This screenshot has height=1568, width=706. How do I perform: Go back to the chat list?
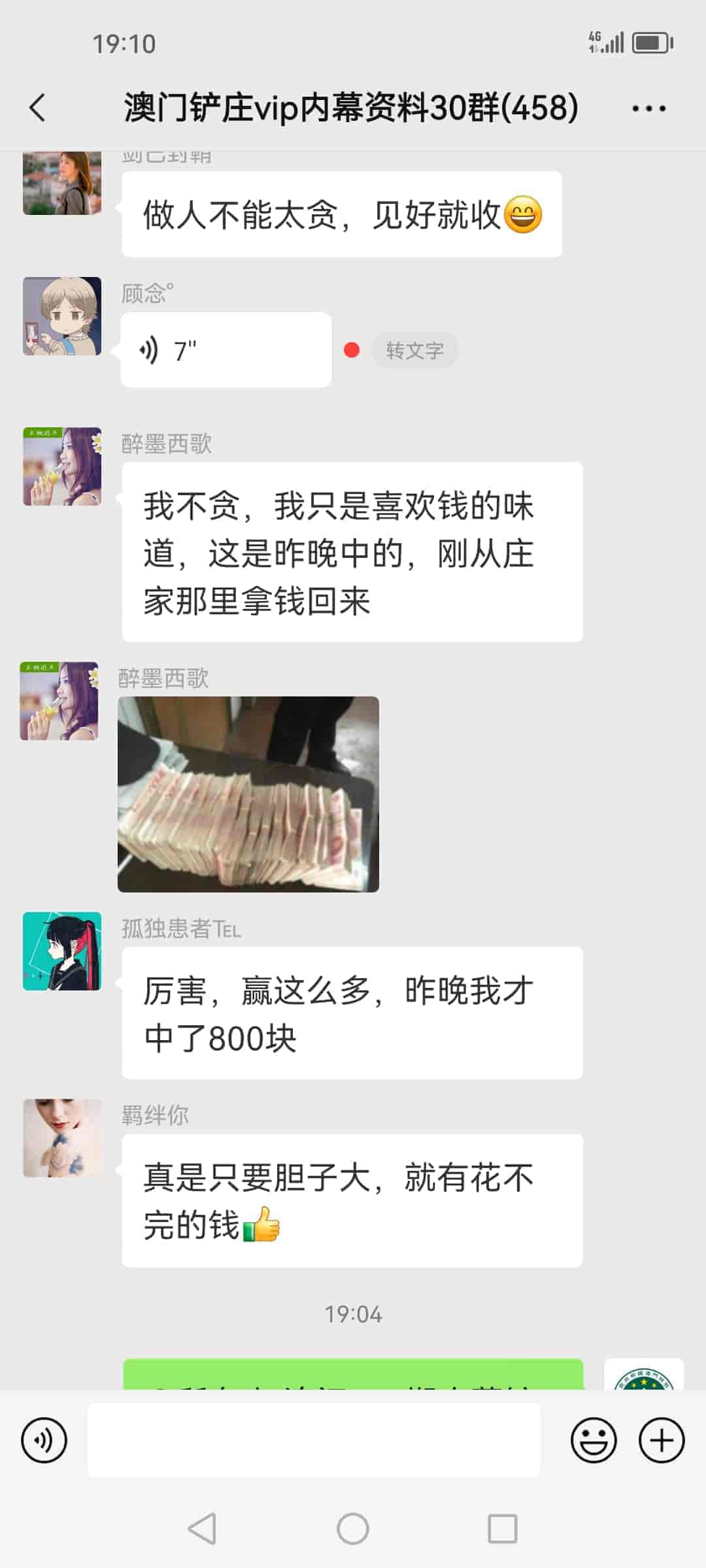point(37,108)
